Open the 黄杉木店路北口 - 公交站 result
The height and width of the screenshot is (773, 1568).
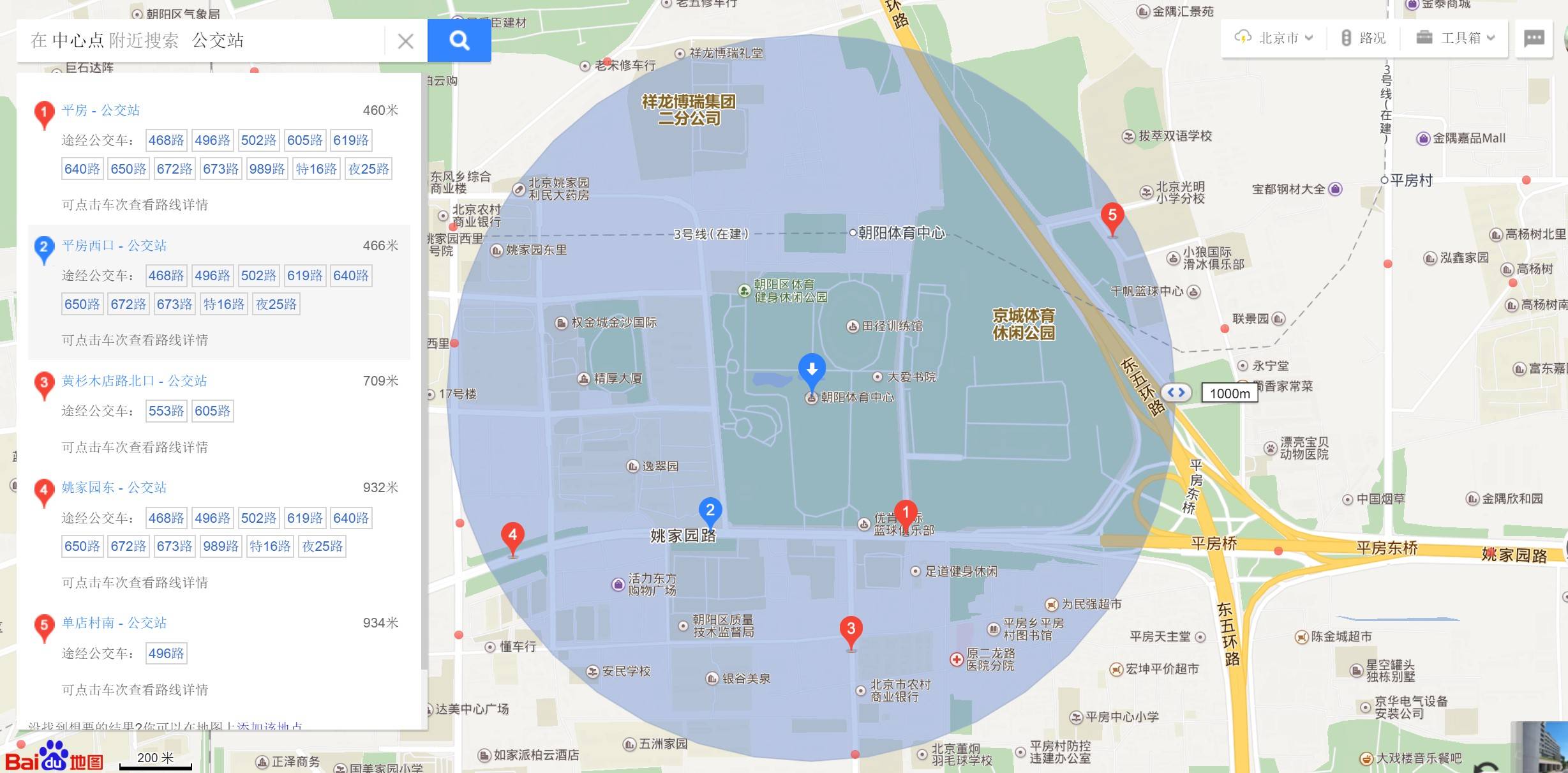pos(134,381)
